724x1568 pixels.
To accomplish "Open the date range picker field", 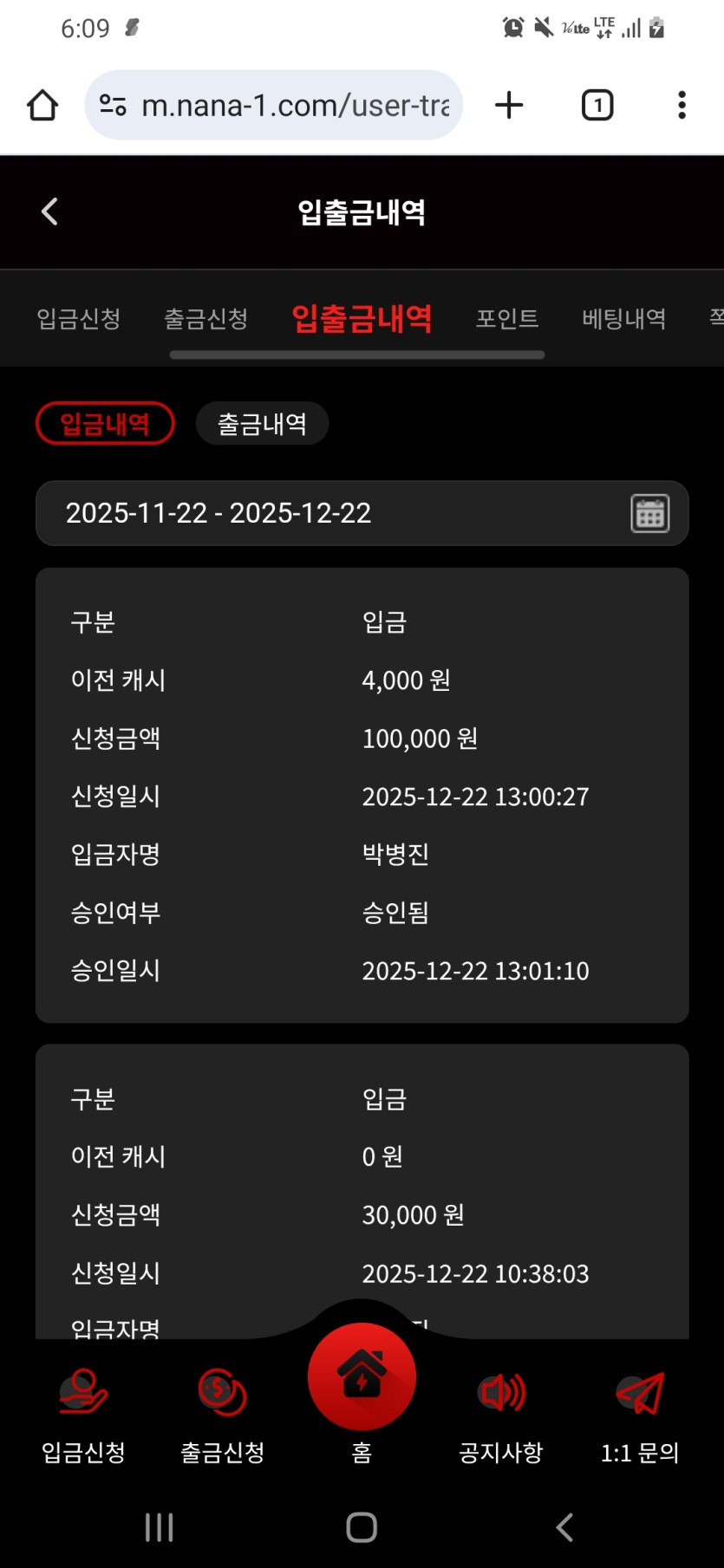I will 329,513.
